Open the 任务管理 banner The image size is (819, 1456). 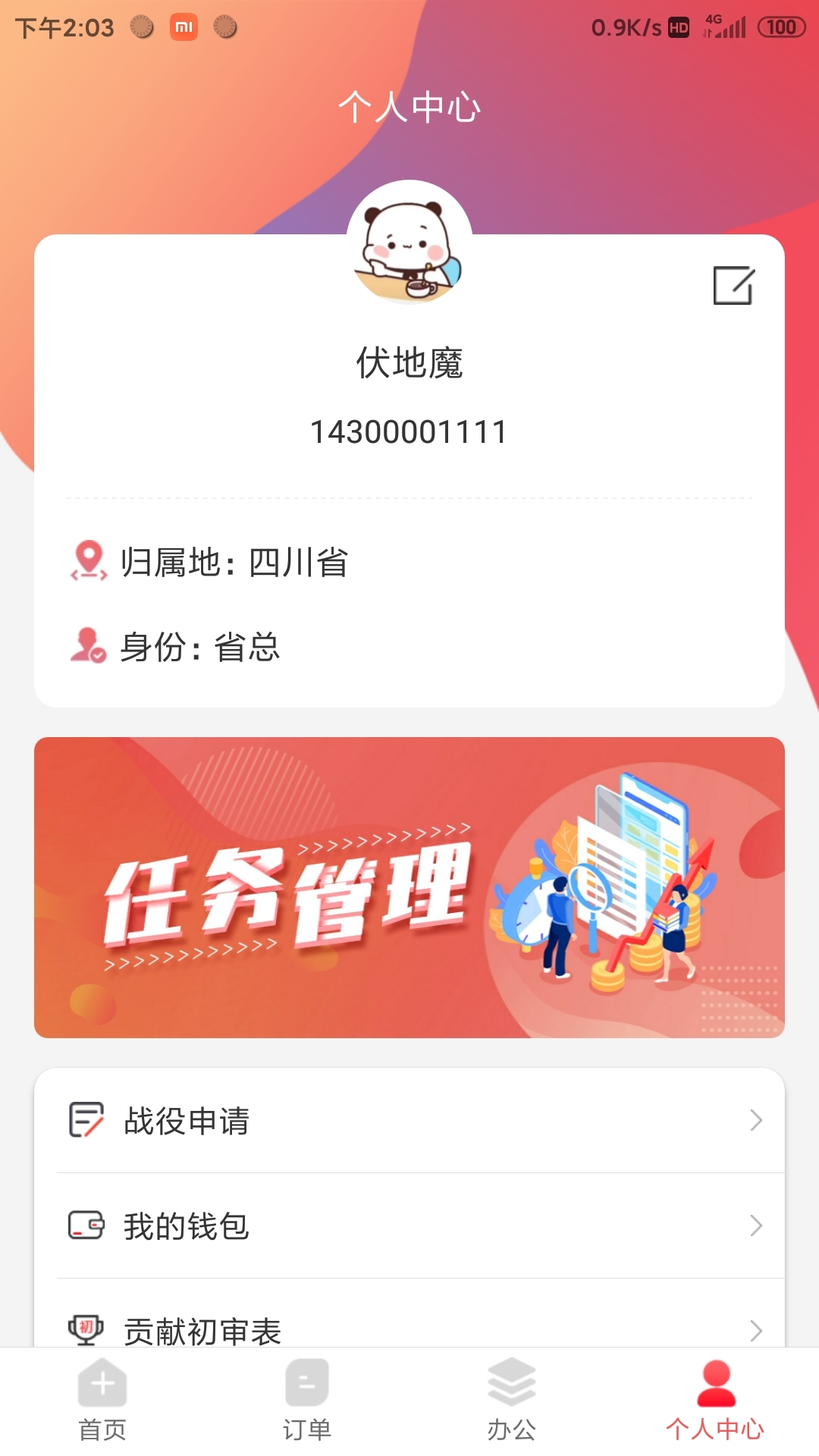[409, 887]
